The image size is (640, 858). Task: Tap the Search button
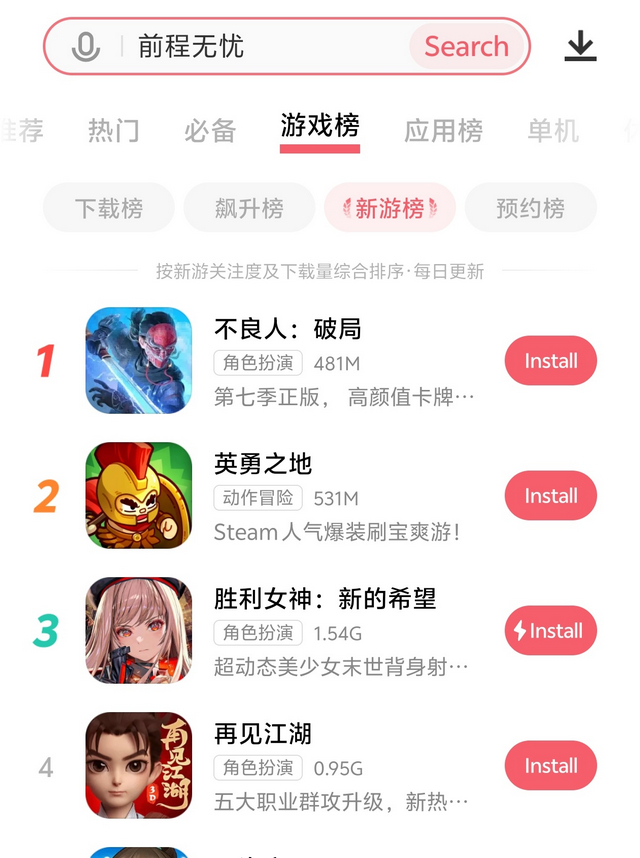tap(466, 47)
